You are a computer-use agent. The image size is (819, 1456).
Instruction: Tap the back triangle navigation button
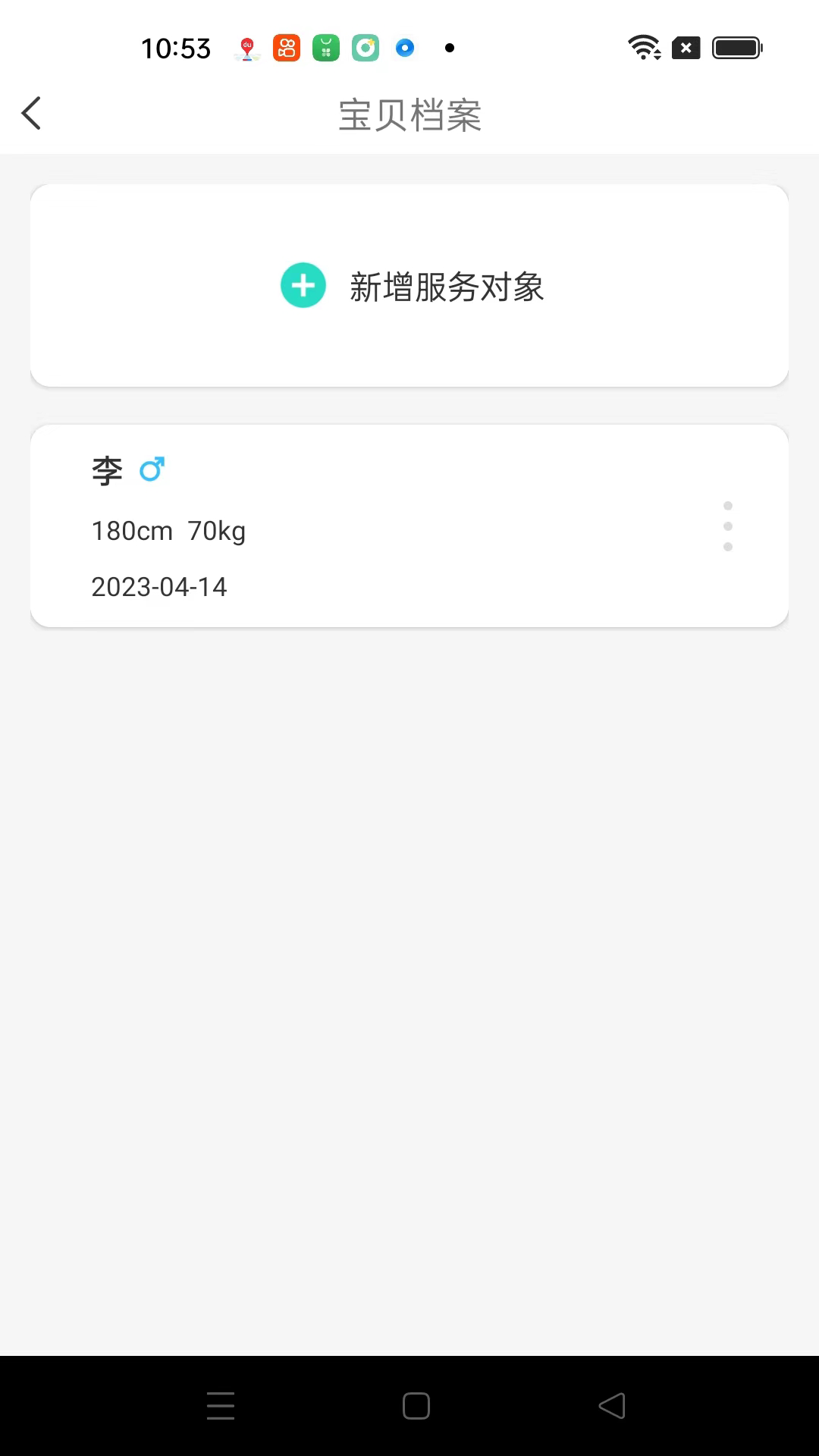pos(613,1405)
